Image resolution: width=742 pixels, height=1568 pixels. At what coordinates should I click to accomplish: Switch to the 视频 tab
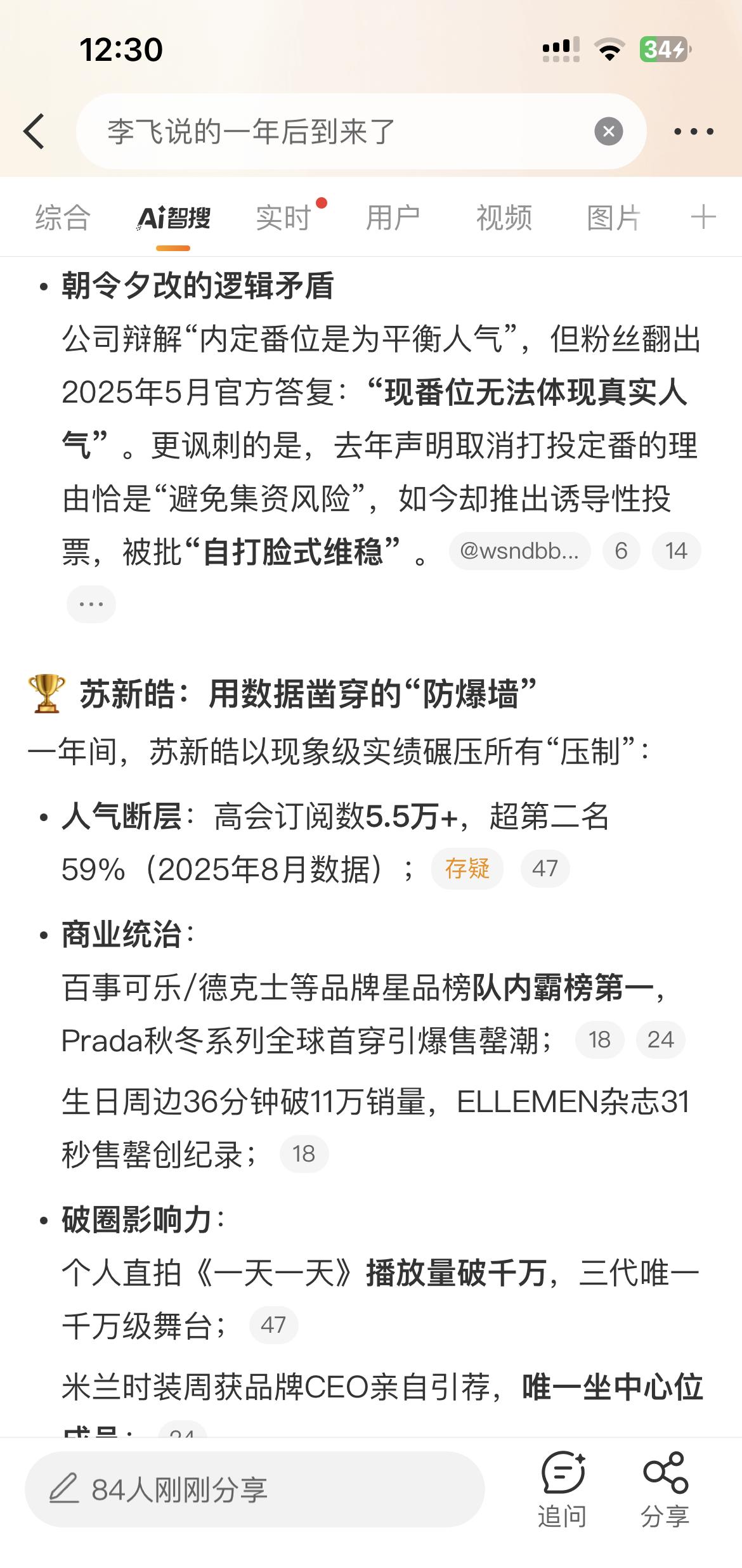[x=504, y=218]
